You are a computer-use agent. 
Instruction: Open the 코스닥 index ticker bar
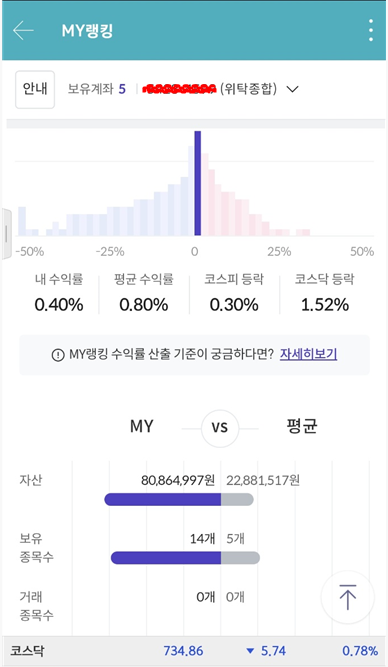point(194,651)
